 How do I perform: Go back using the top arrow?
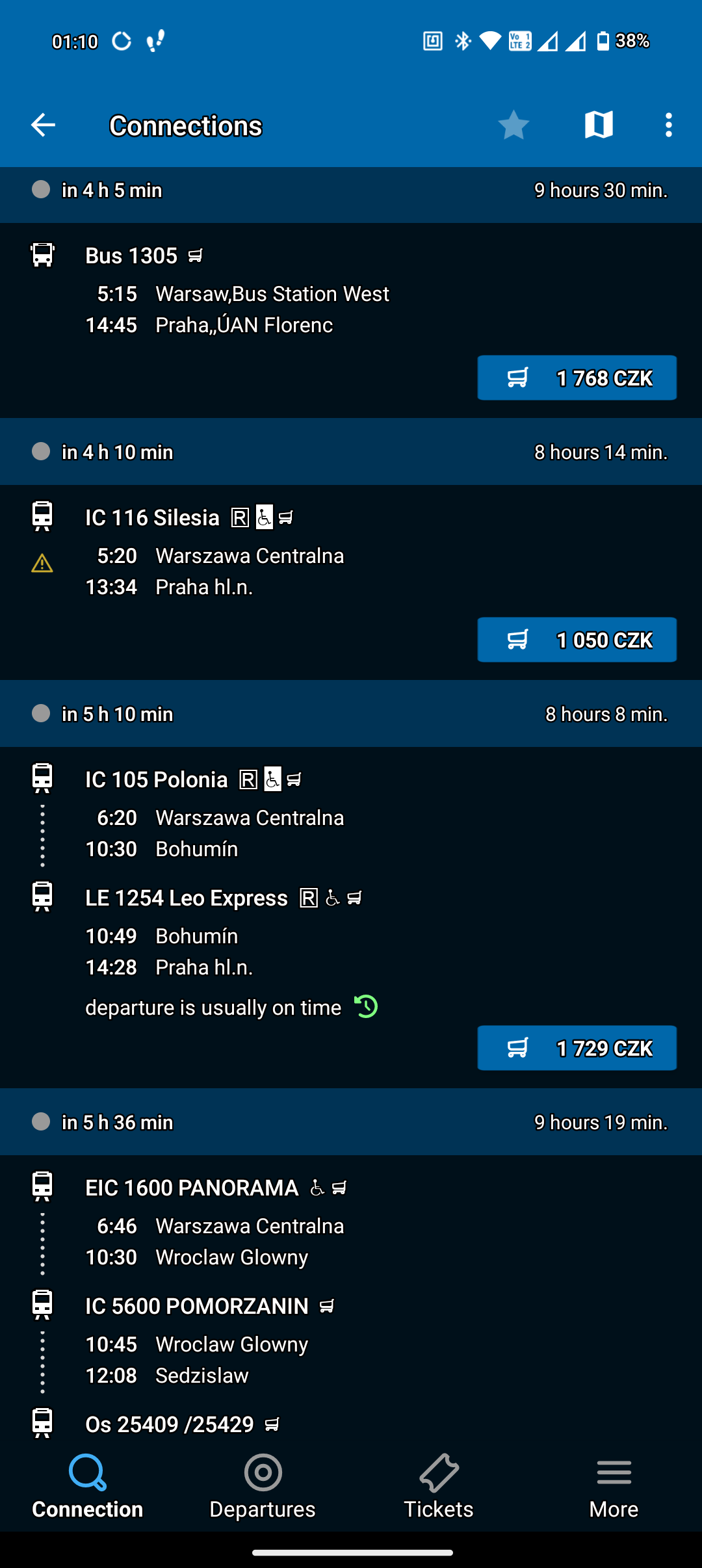(43, 125)
